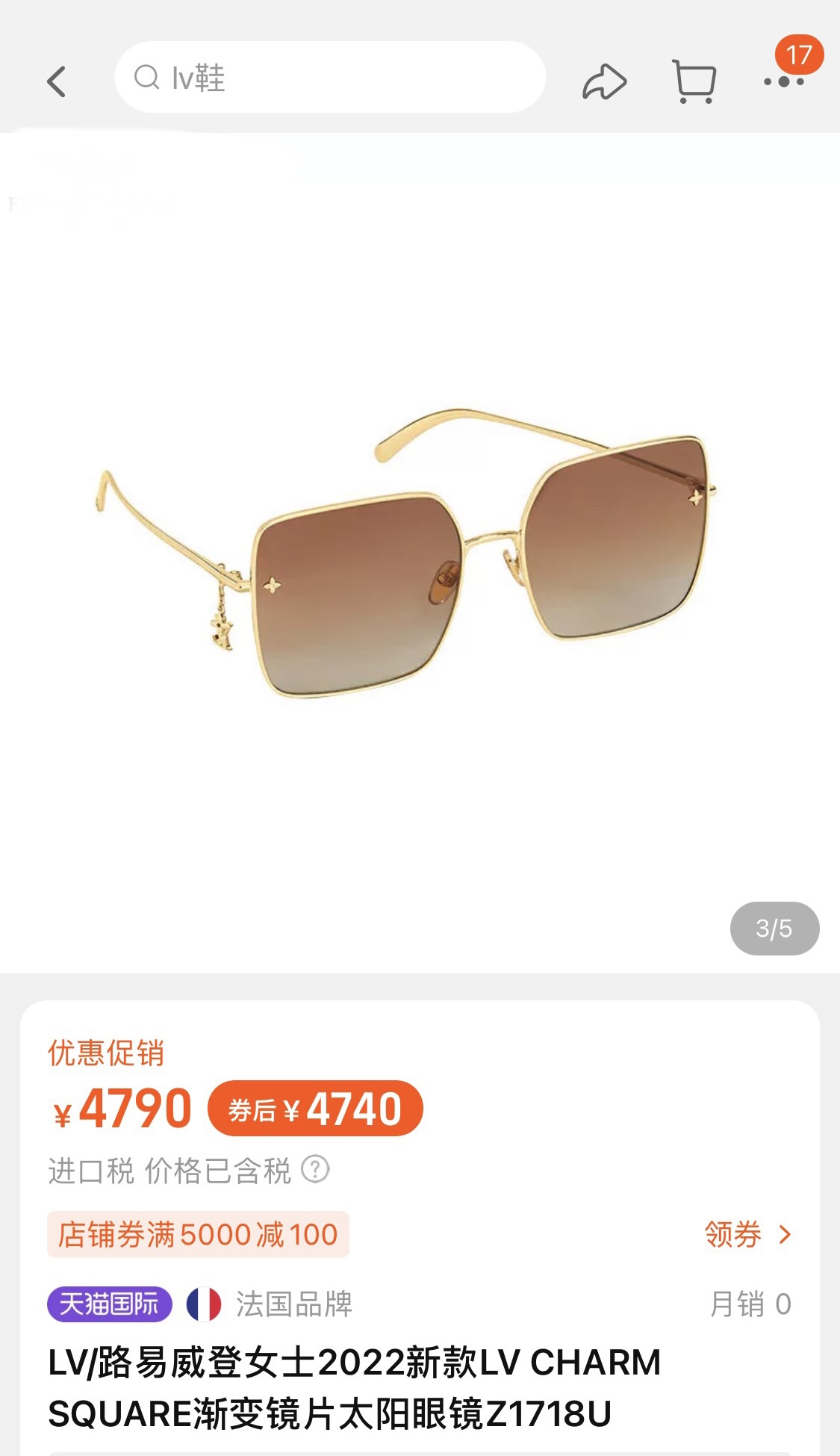Open import tax info help icon
The image size is (840, 1456).
click(x=315, y=1169)
